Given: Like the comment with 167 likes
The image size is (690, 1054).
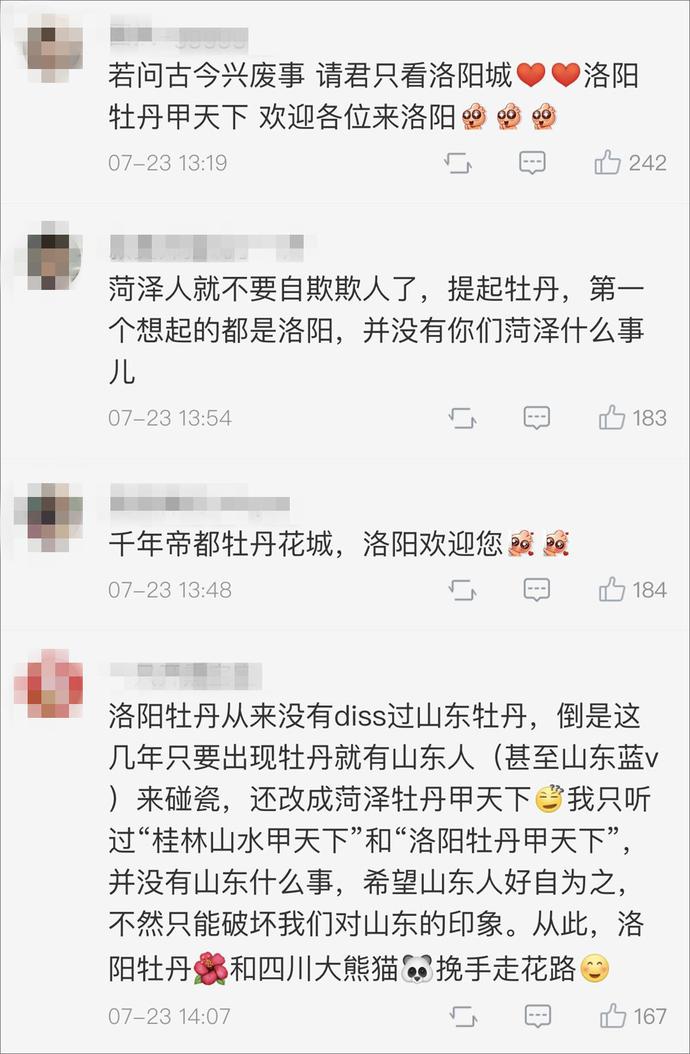Looking at the screenshot, I should tap(611, 1017).
